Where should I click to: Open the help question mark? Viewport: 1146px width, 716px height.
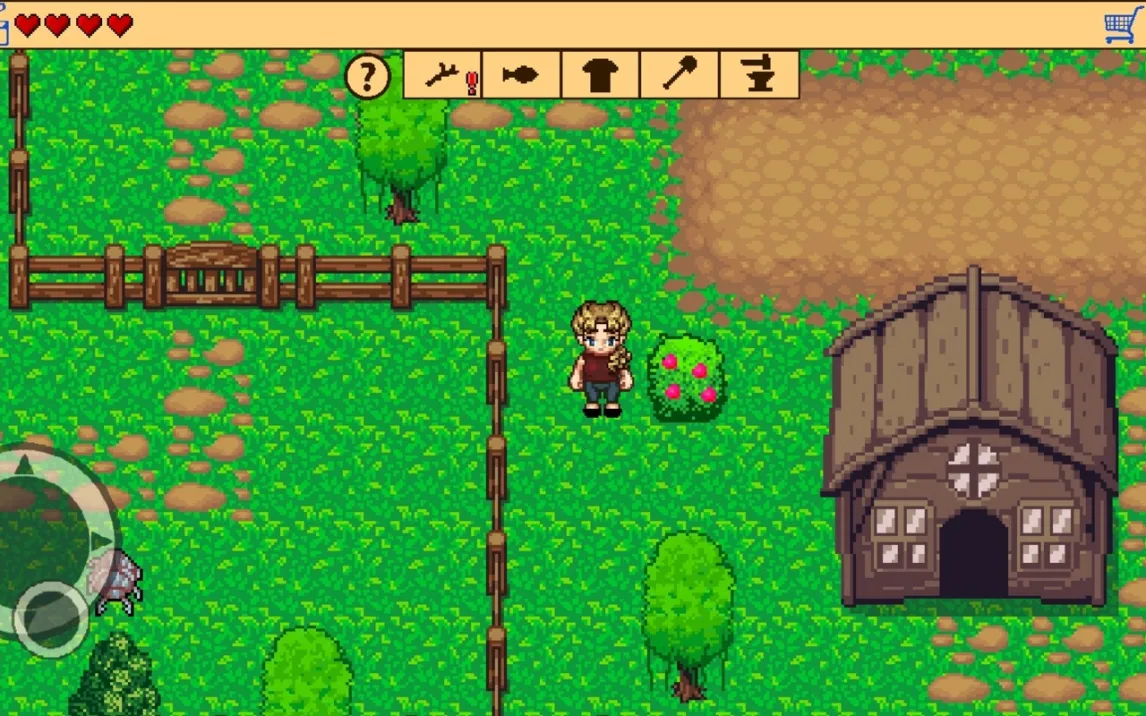point(367,75)
